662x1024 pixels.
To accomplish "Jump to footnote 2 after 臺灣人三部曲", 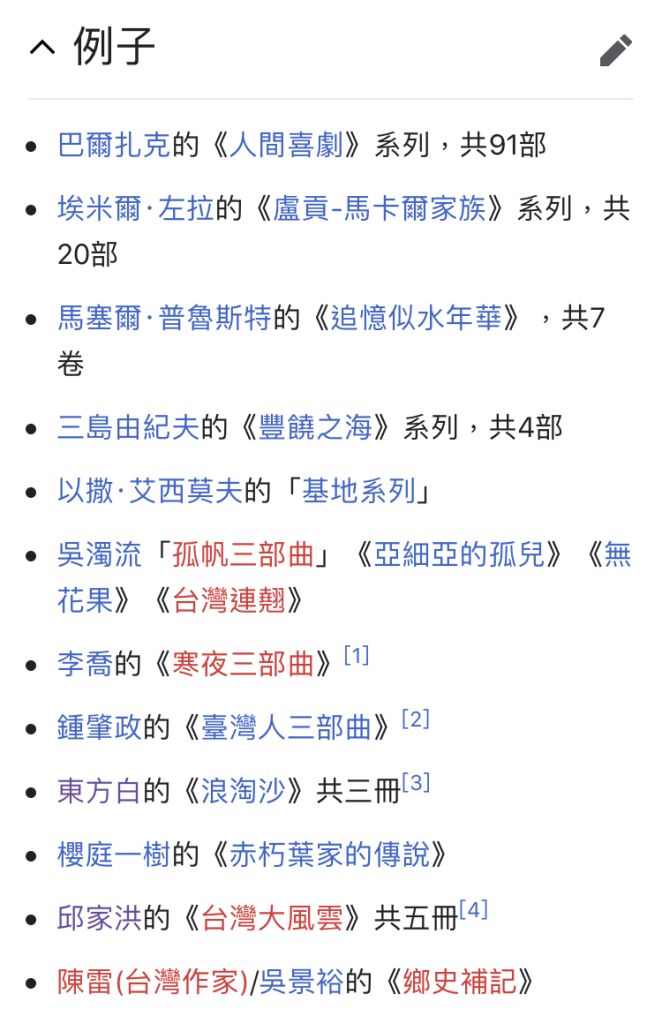I will tap(415, 718).
